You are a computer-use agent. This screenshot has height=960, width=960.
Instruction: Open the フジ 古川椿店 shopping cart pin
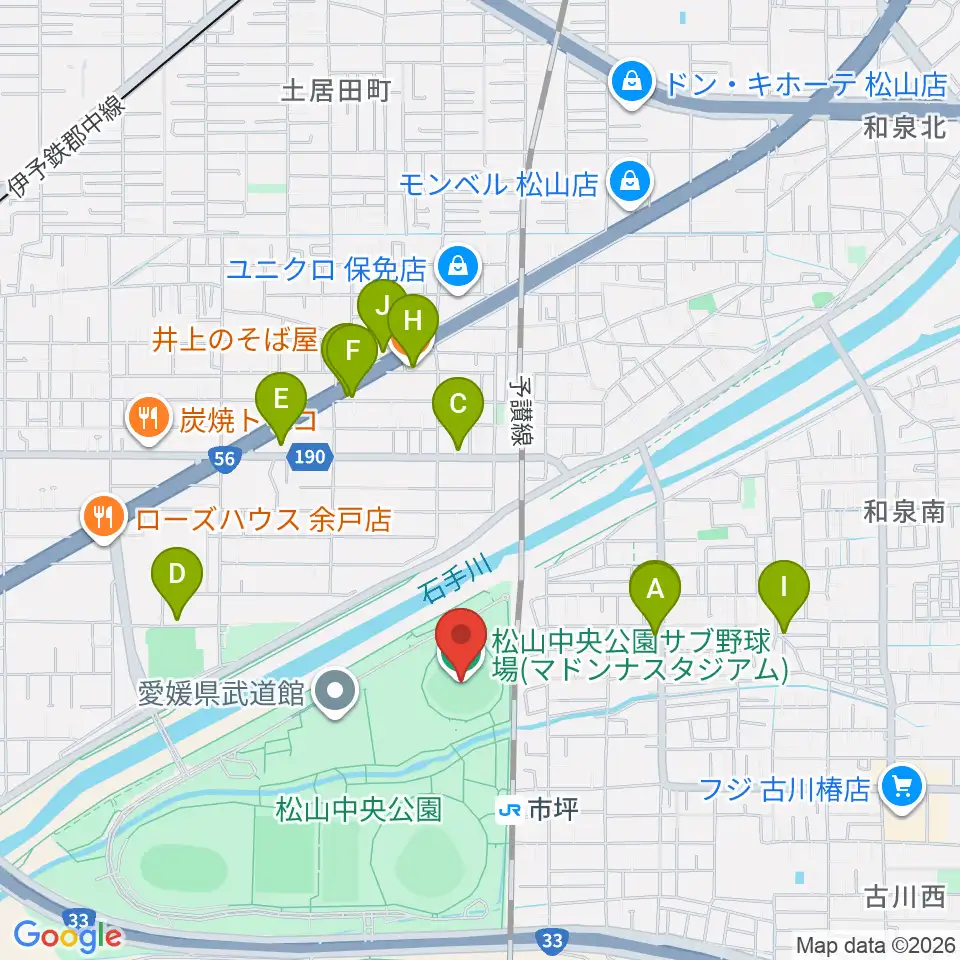pos(901,787)
